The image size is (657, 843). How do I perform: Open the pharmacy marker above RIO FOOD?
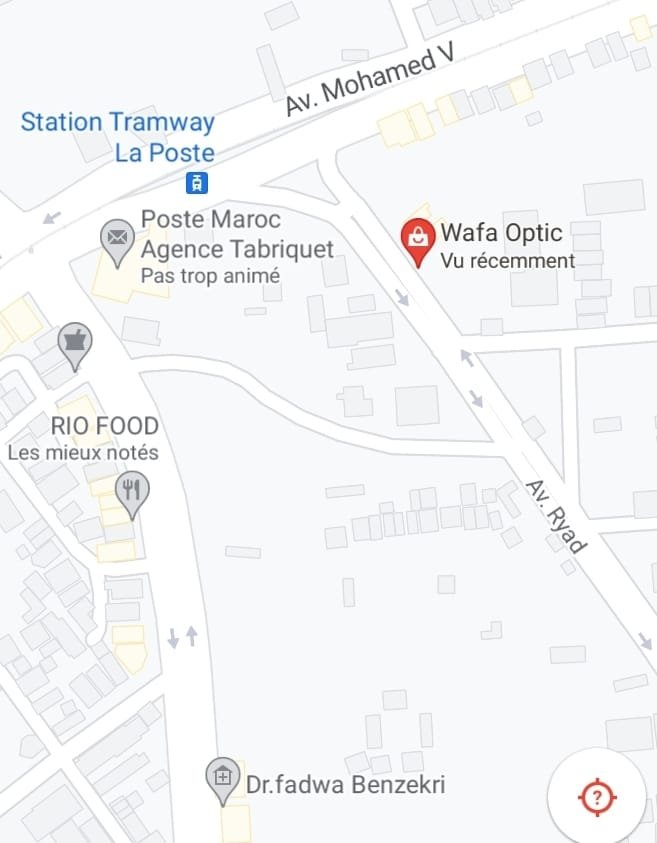pyautogui.click(x=74, y=342)
